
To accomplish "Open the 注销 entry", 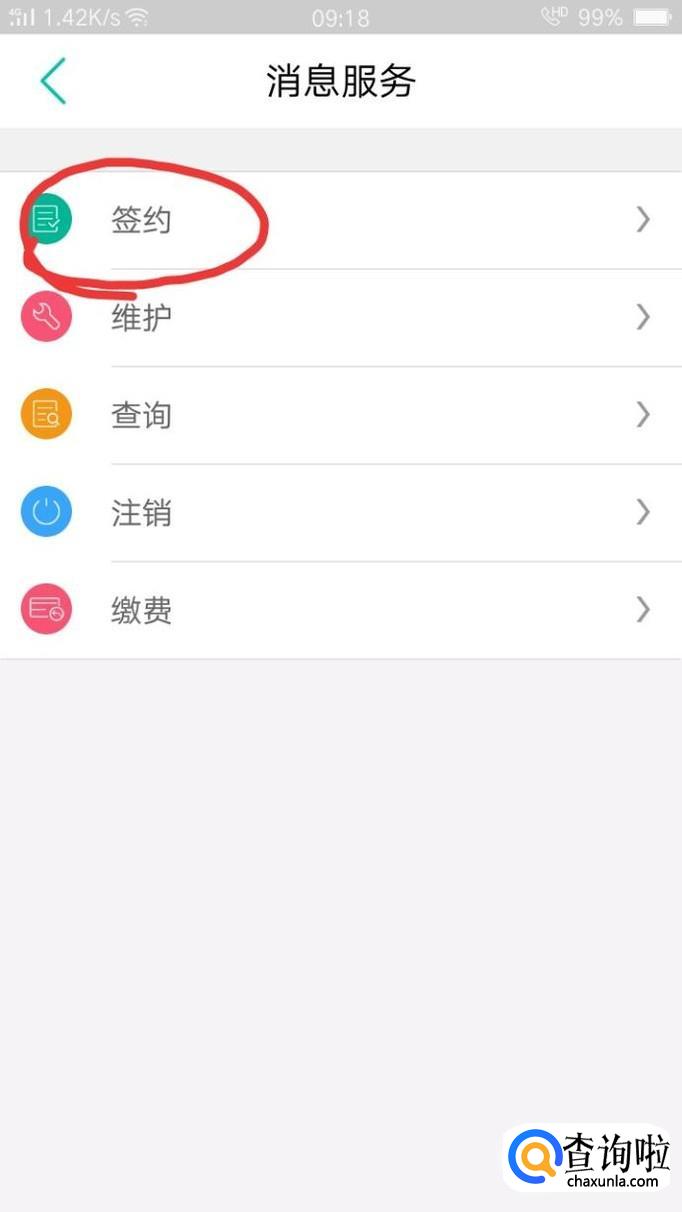I will pos(340,512).
